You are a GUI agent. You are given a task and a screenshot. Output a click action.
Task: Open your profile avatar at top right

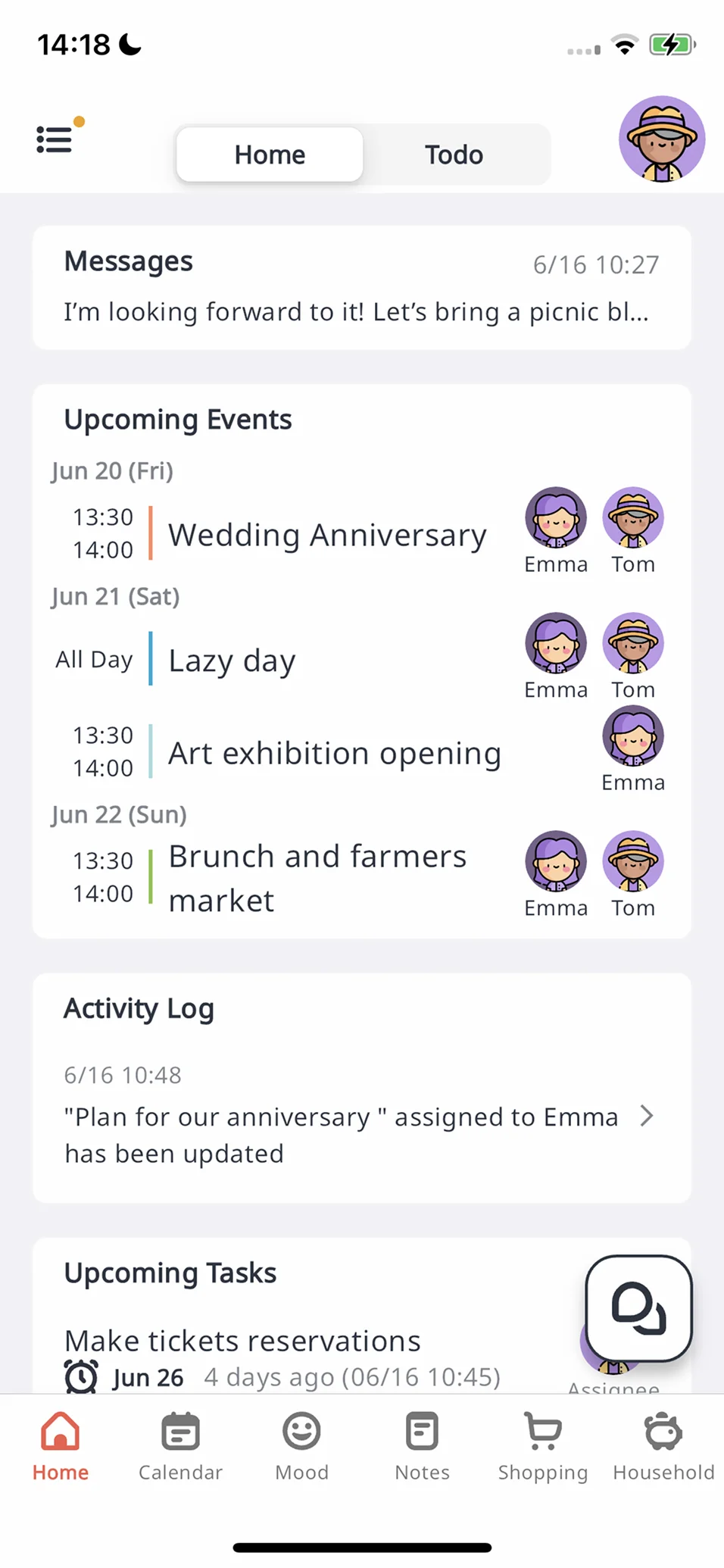661,140
